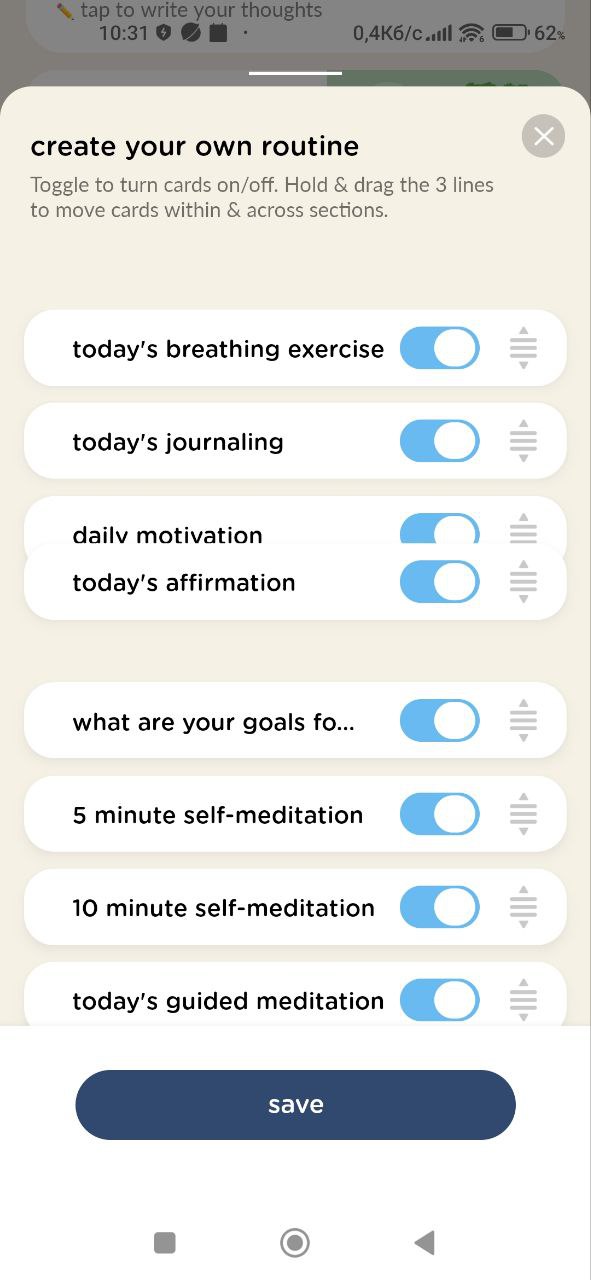Toggle off today's breathing exercise
591x1280 pixels.
[x=440, y=349]
